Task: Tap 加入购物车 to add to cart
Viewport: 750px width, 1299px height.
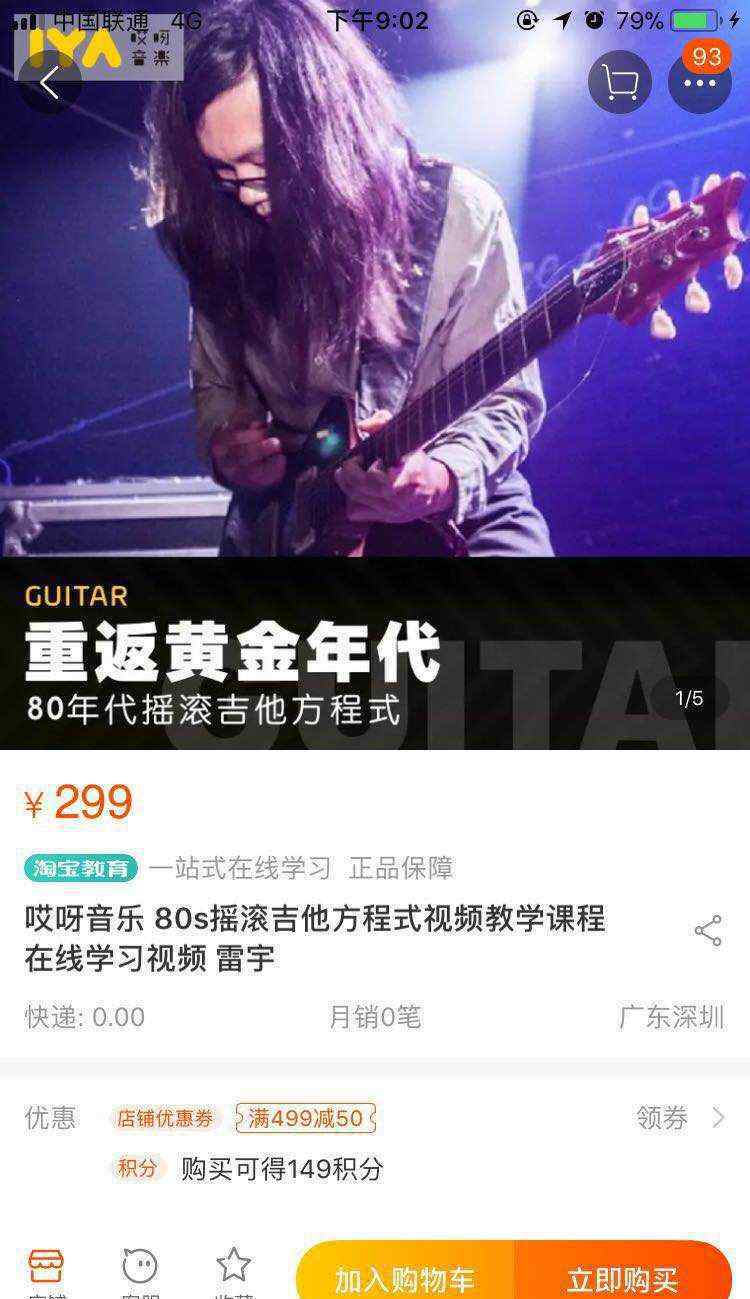Action: pyautogui.click(x=405, y=1275)
